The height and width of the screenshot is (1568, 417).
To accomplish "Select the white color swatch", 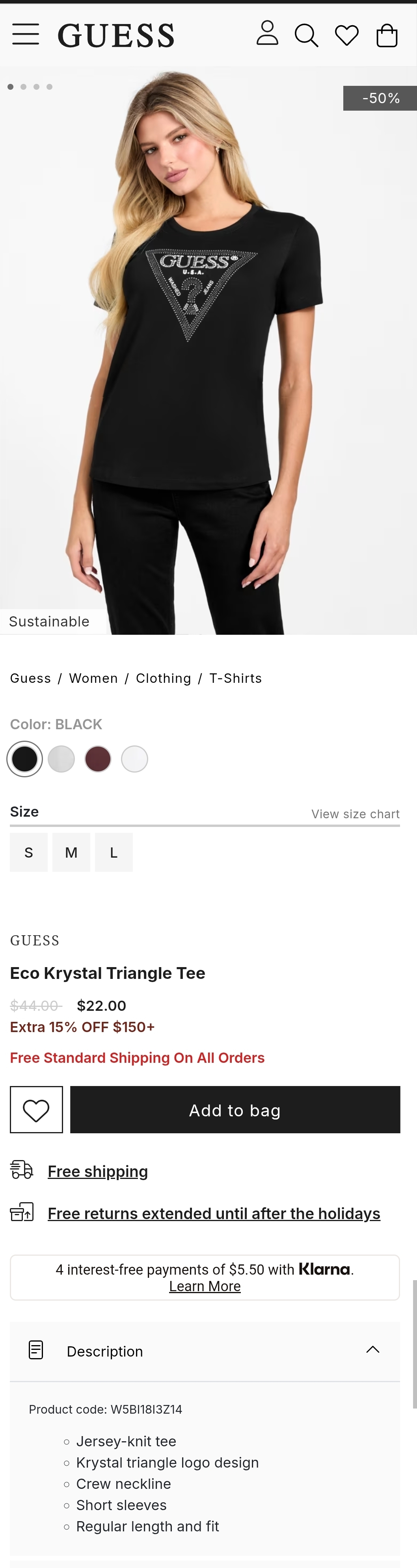I will click(135, 759).
